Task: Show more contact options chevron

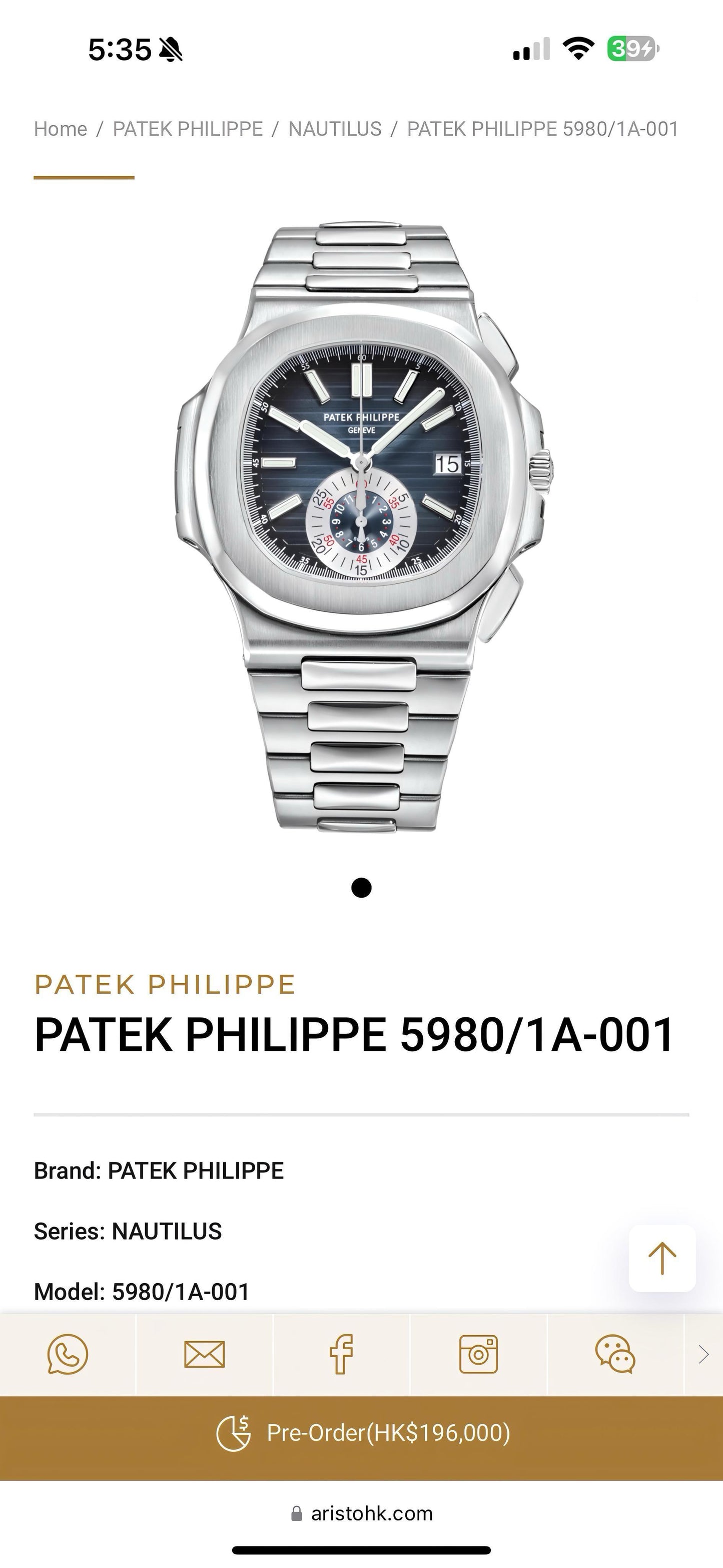Action: pyautogui.click(x=703, y=1354)
